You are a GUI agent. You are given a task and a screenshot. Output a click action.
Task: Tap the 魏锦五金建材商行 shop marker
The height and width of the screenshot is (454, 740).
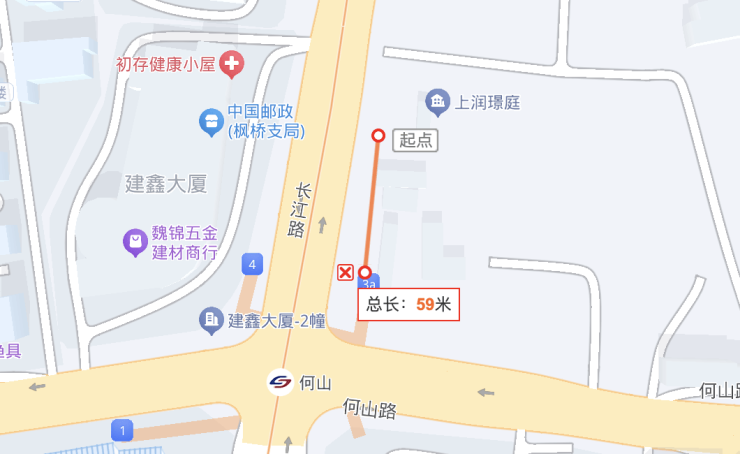coord(135,242)
